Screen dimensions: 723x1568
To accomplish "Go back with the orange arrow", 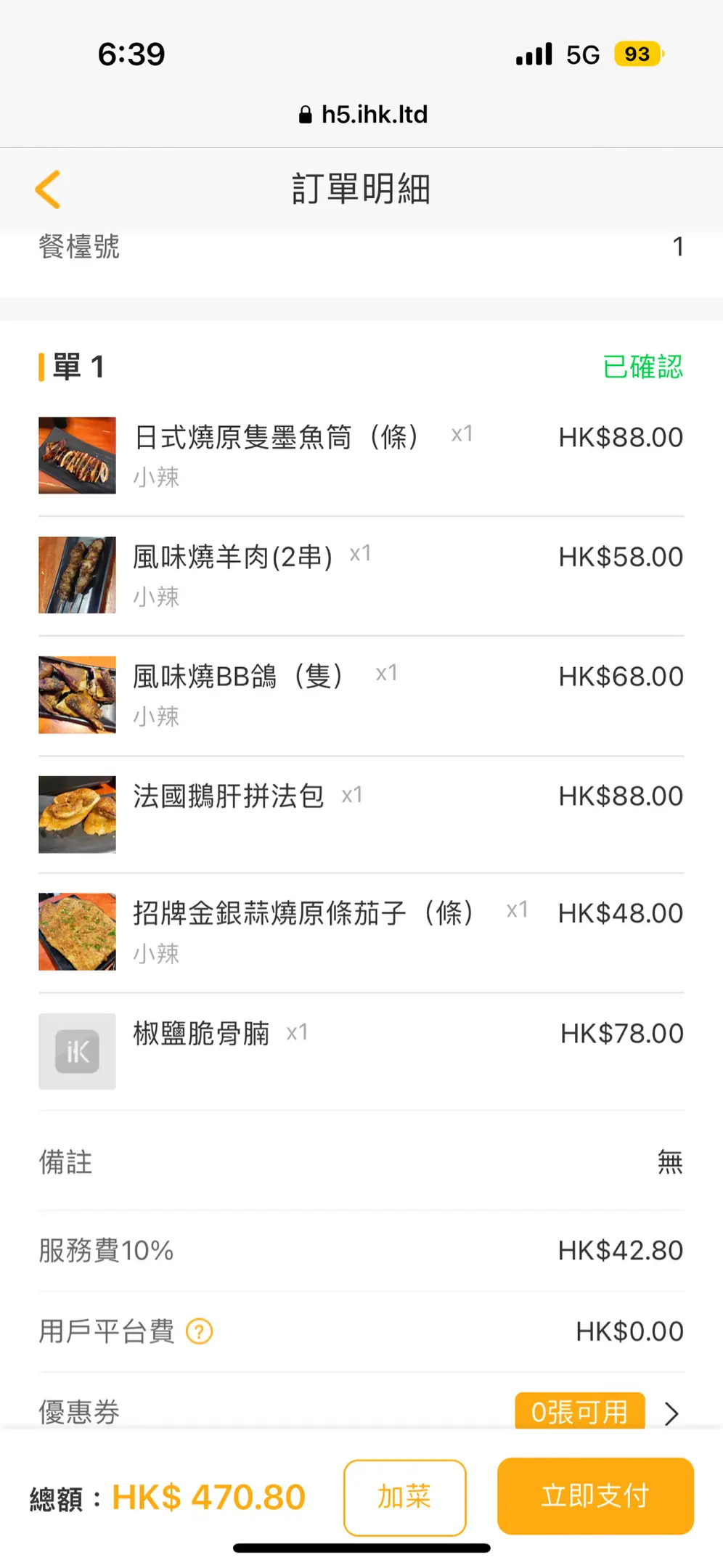I will (x=48, y=190).
